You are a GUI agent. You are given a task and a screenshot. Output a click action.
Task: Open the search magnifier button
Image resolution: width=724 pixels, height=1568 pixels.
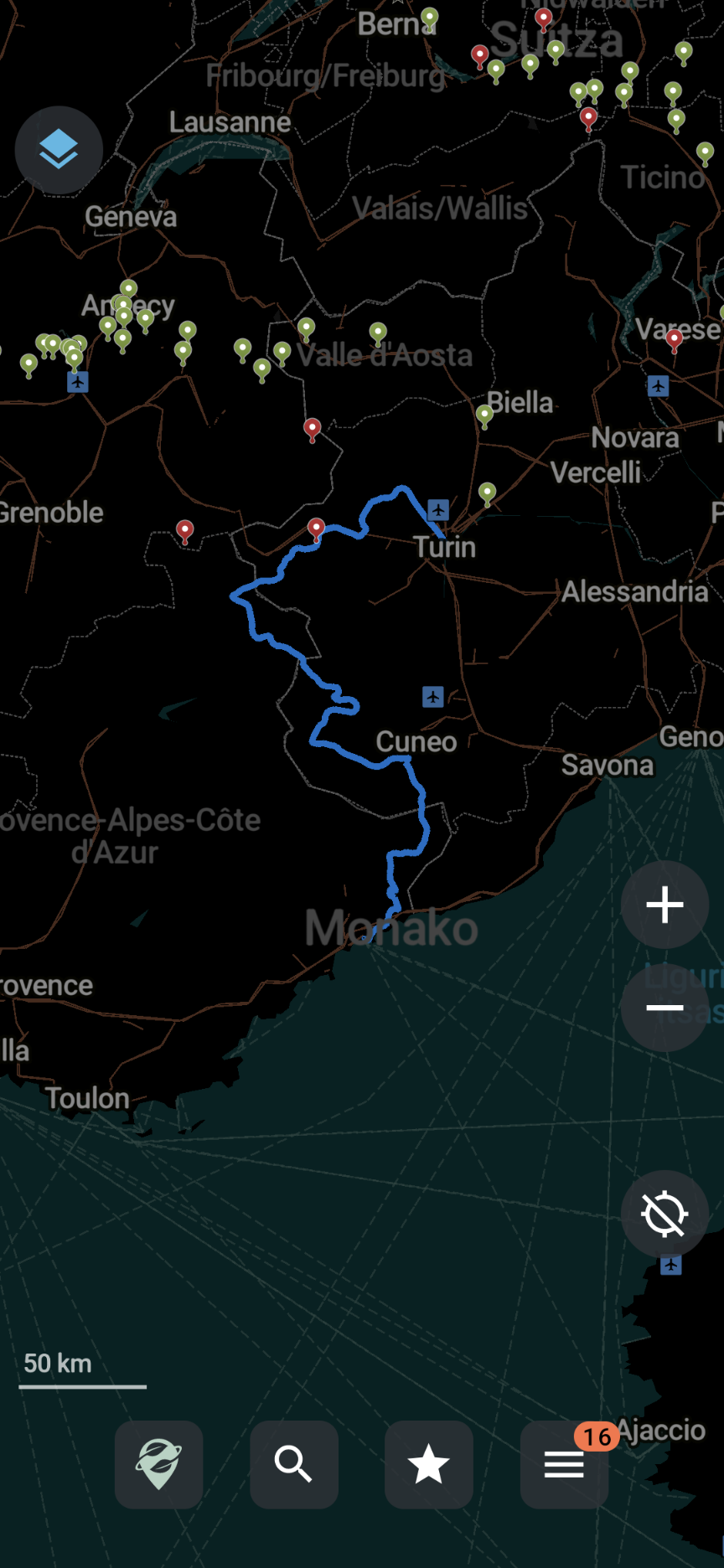[x=294, y=1464]
